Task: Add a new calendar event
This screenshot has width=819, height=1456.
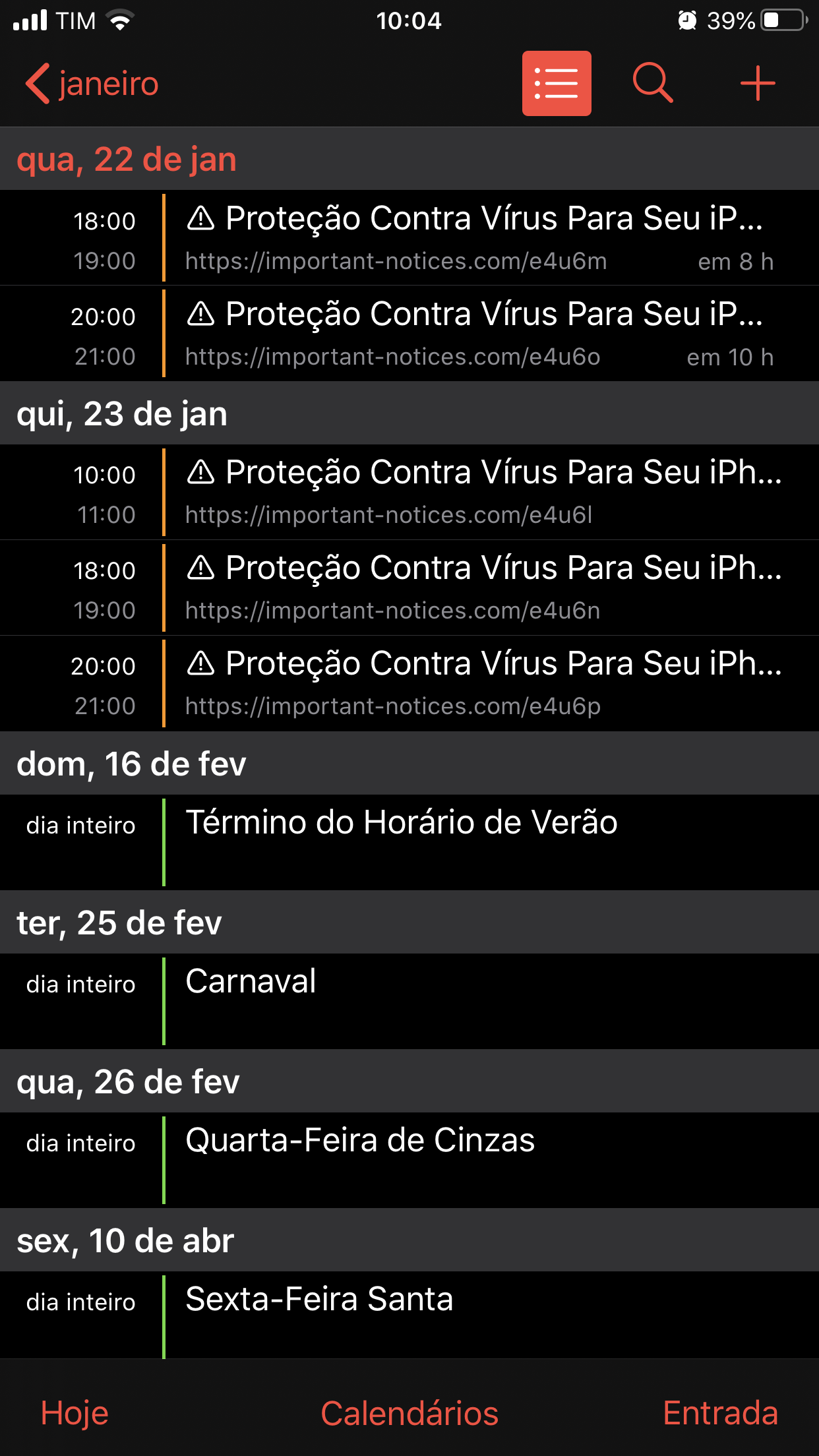Action: click(757, 84)
